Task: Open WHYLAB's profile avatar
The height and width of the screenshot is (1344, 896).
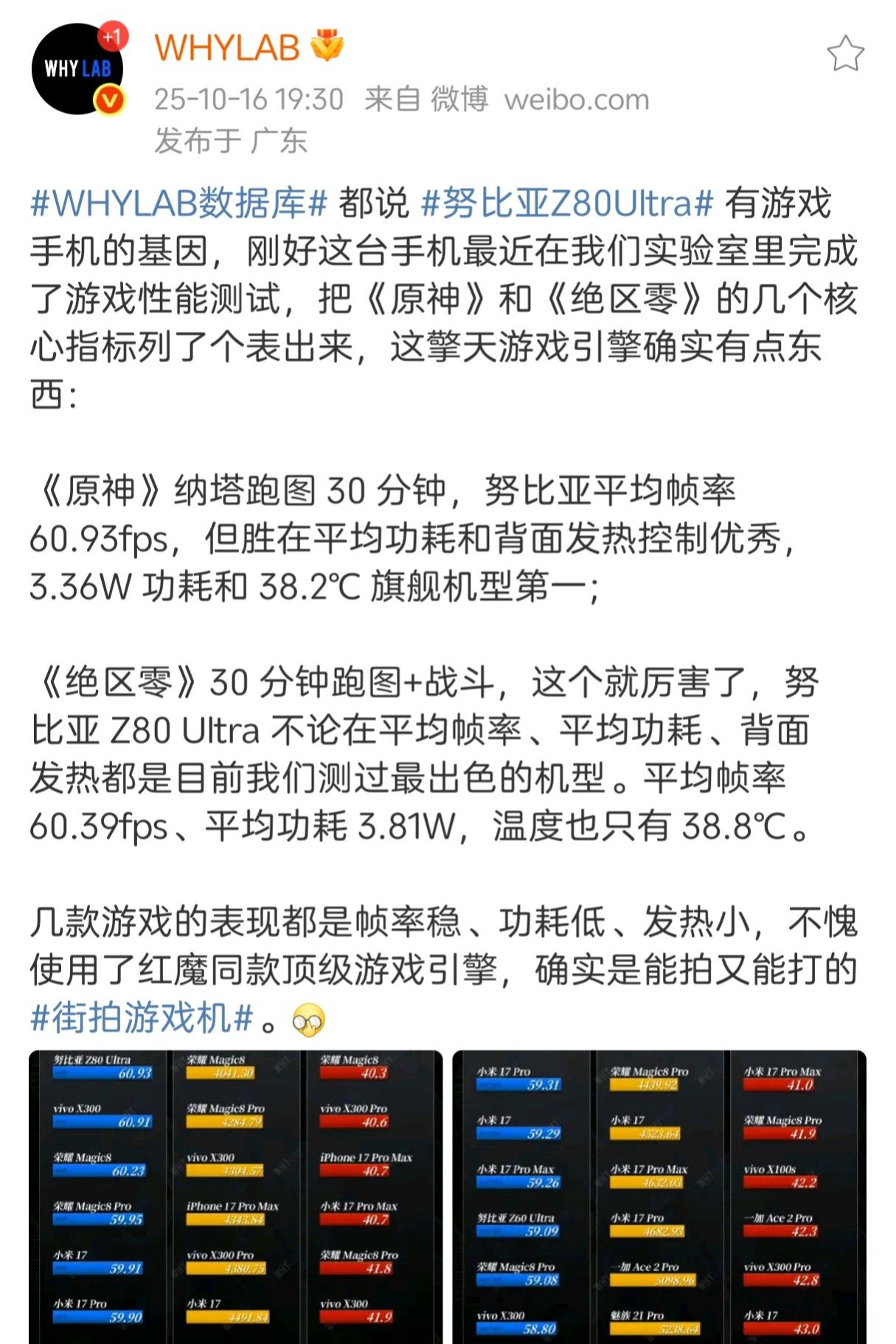Action: click(x=77, y=69)
